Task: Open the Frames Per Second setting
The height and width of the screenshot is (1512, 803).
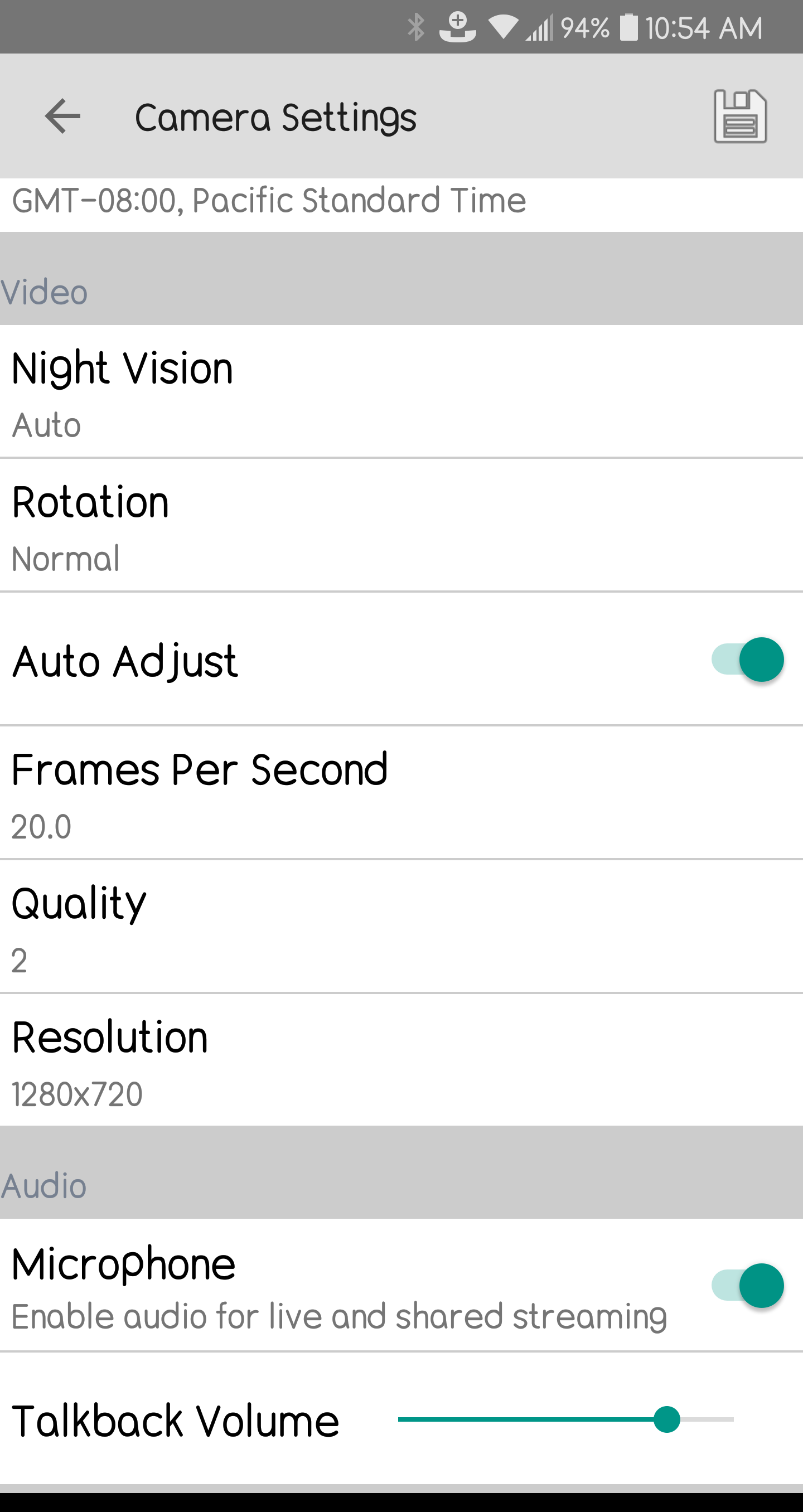Action: point(401,793)
